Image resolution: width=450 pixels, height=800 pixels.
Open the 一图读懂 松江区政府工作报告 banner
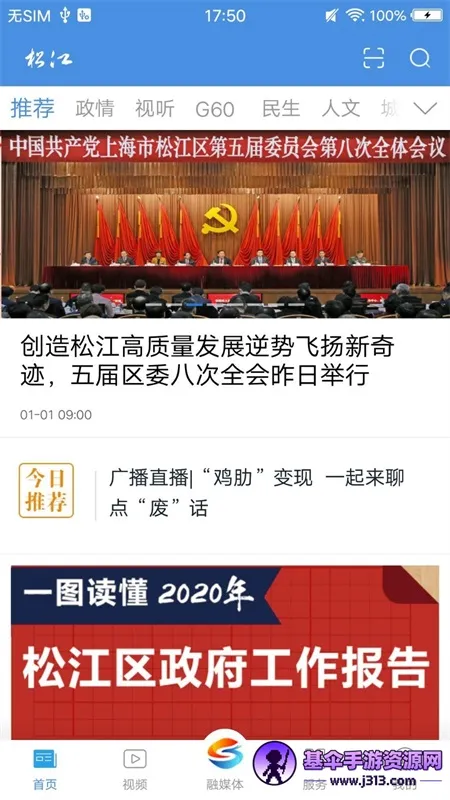tap(225, 652)
